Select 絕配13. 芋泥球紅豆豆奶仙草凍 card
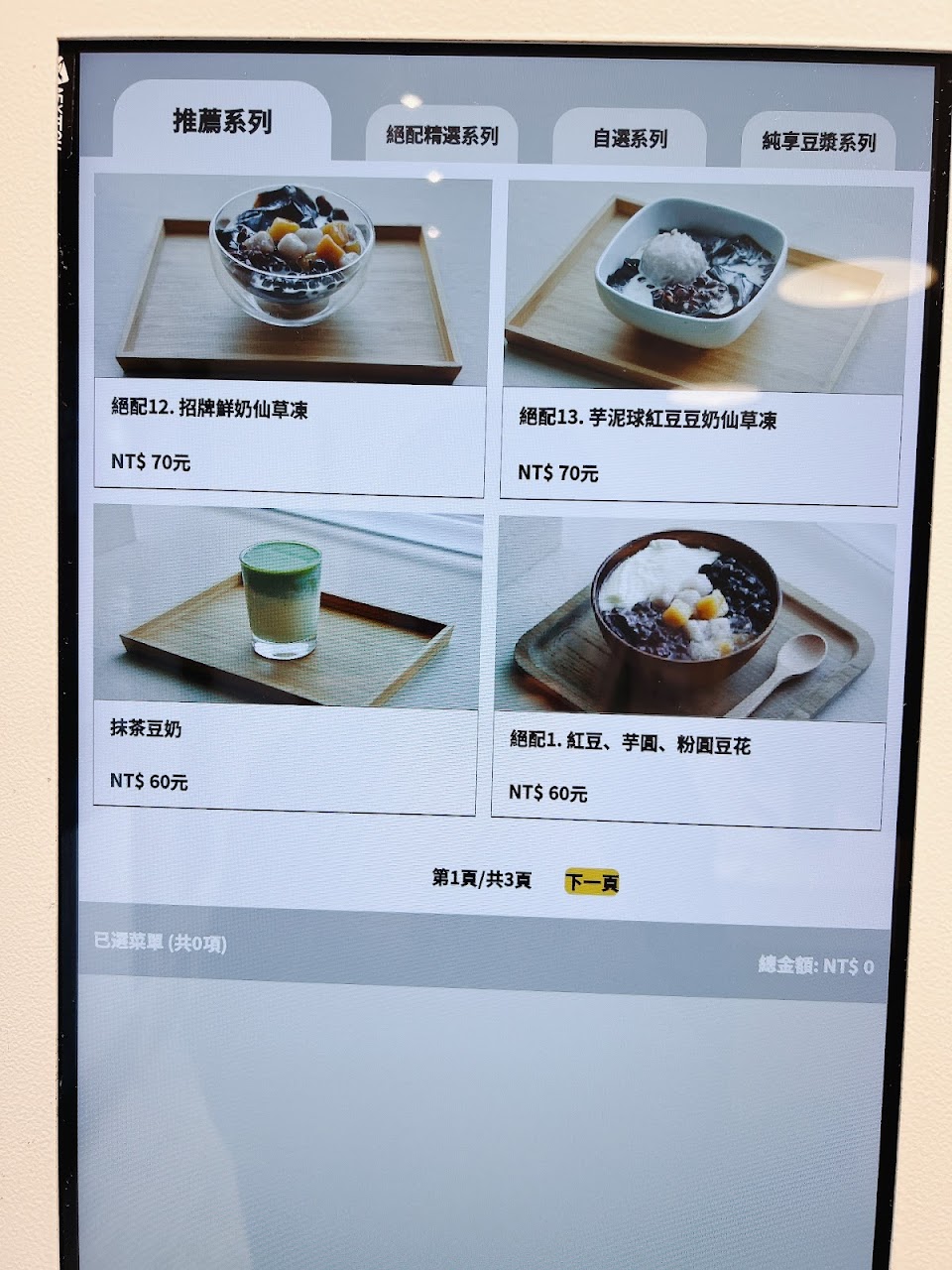Image resolution: width=952 pixels, height=1270 pixels. [704, 342]
